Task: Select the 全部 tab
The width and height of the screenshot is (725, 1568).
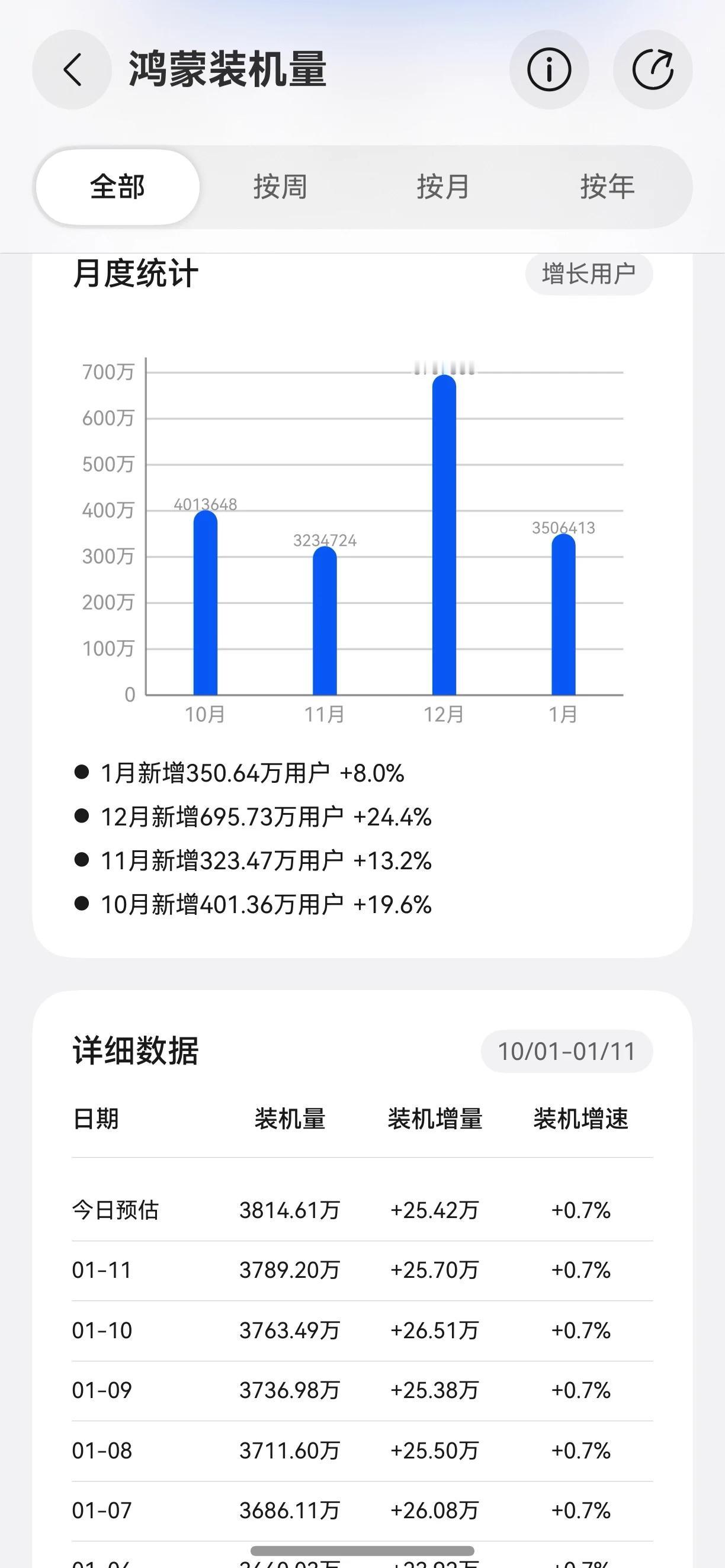Action: (x=118, y=188)
